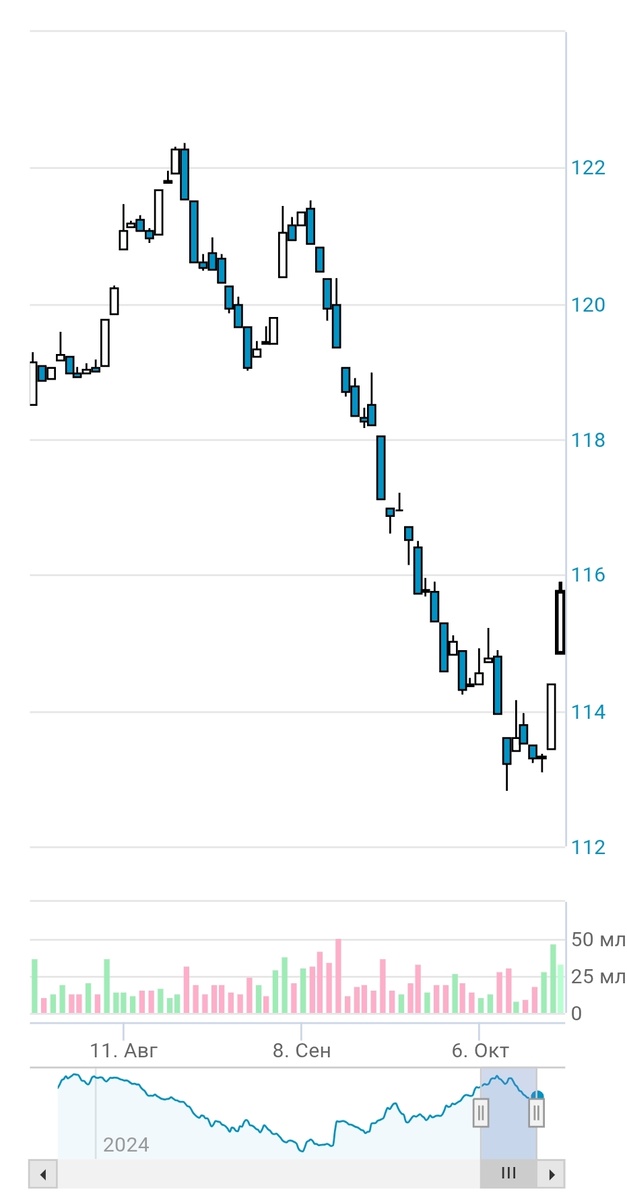627x1200 pixels.
Task: Tap the highest candlestick near 122
Action: 185,172
